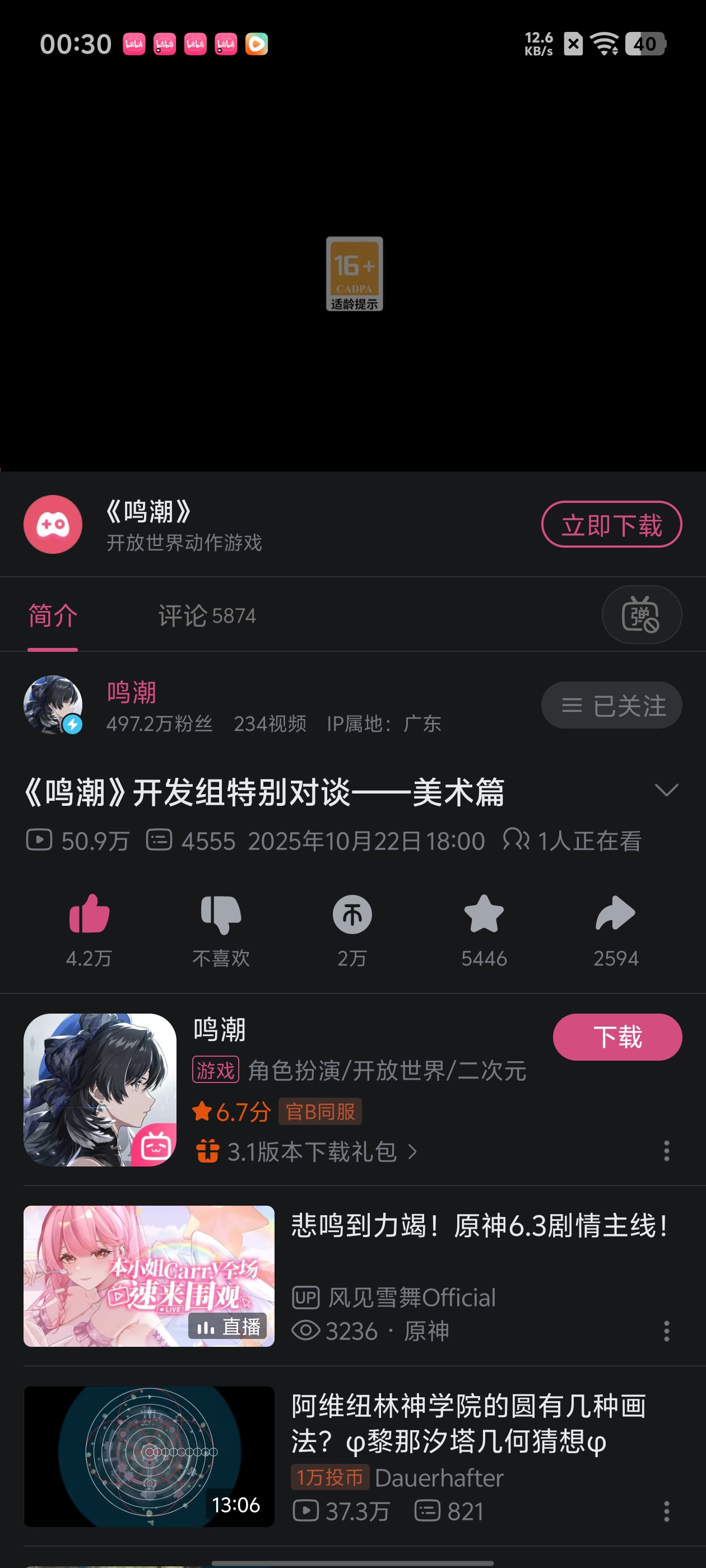The image size is (706, 1568).
Task: Like this video with thumbs up
Action: tap(89, 914)
